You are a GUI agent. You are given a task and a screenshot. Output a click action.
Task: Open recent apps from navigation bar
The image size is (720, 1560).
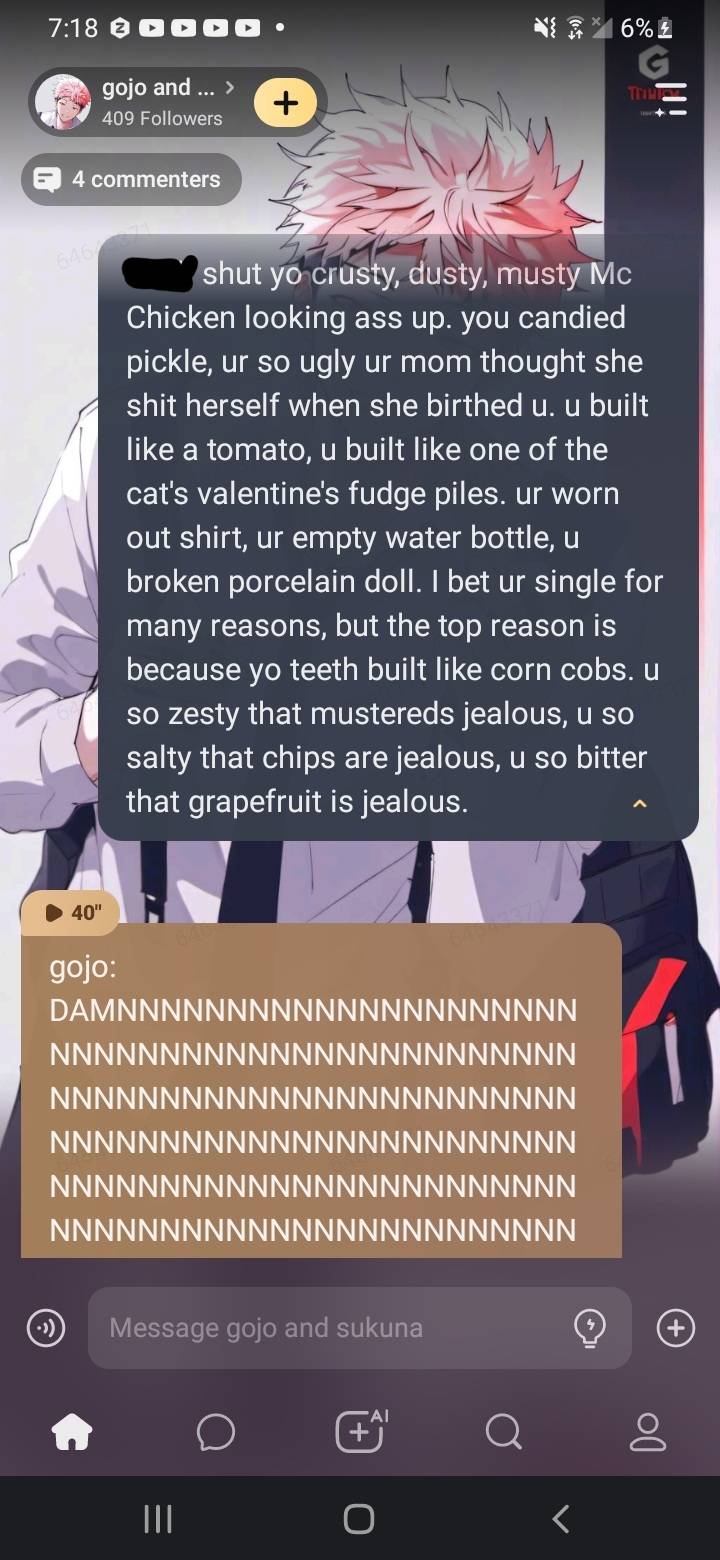158,1519
